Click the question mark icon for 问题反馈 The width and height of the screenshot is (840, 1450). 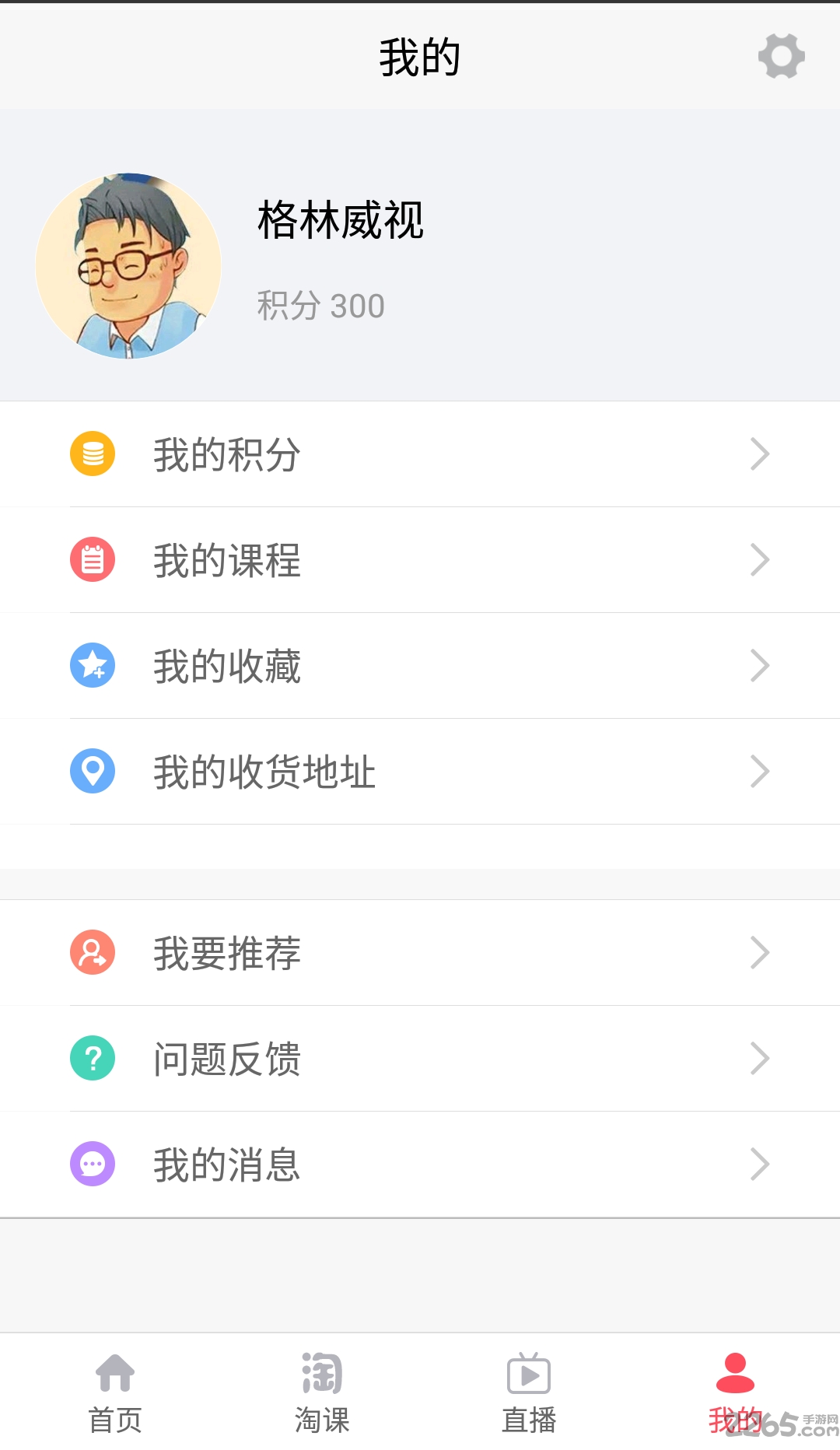pyautogui.click(x=93, y=1058)
